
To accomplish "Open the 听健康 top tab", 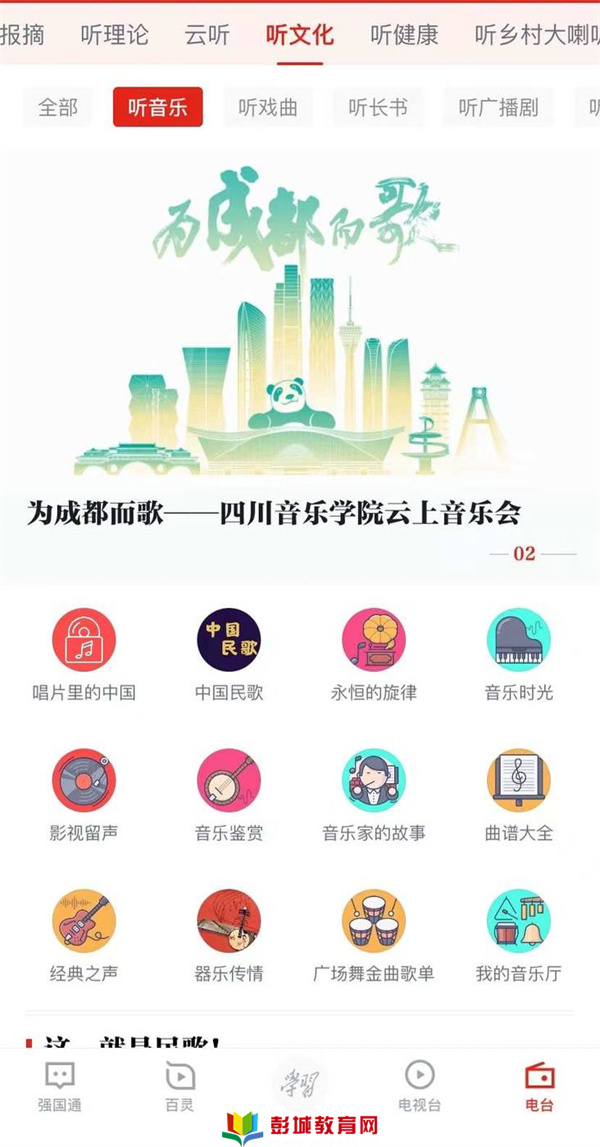I will [x=404, y=36].
